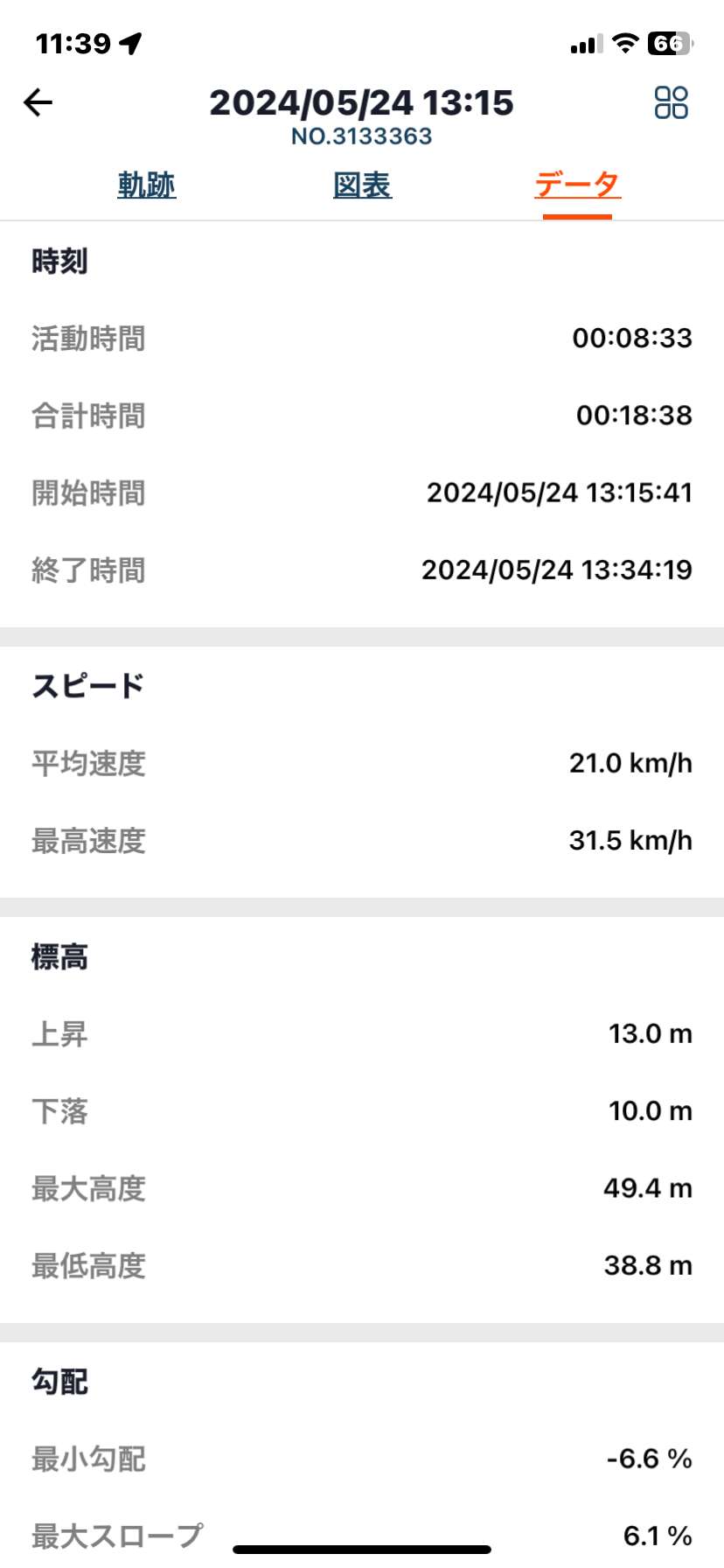Open the four-square grid menu icon
The height and width of the screenshot is (1568, 724).
672,102
